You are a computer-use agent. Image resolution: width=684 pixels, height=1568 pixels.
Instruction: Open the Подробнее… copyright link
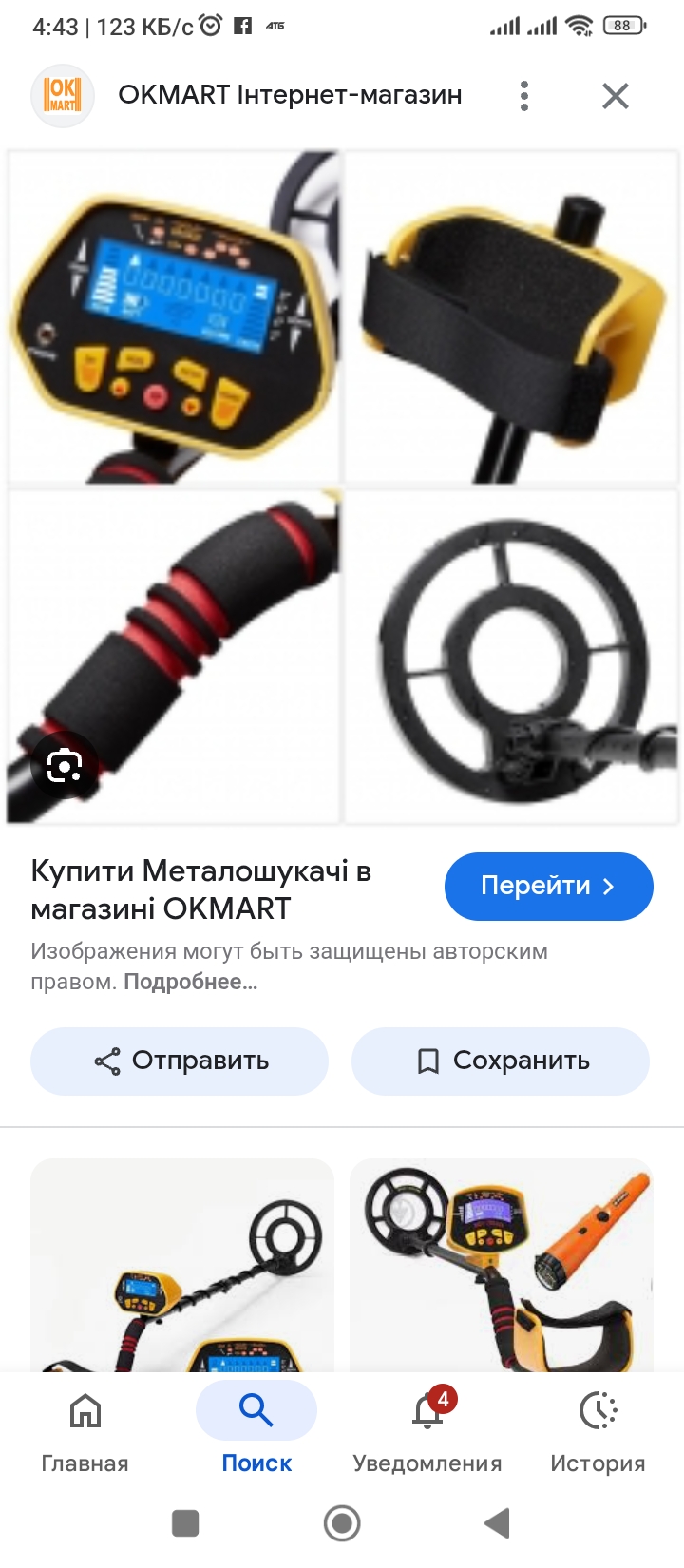[191, 982]
